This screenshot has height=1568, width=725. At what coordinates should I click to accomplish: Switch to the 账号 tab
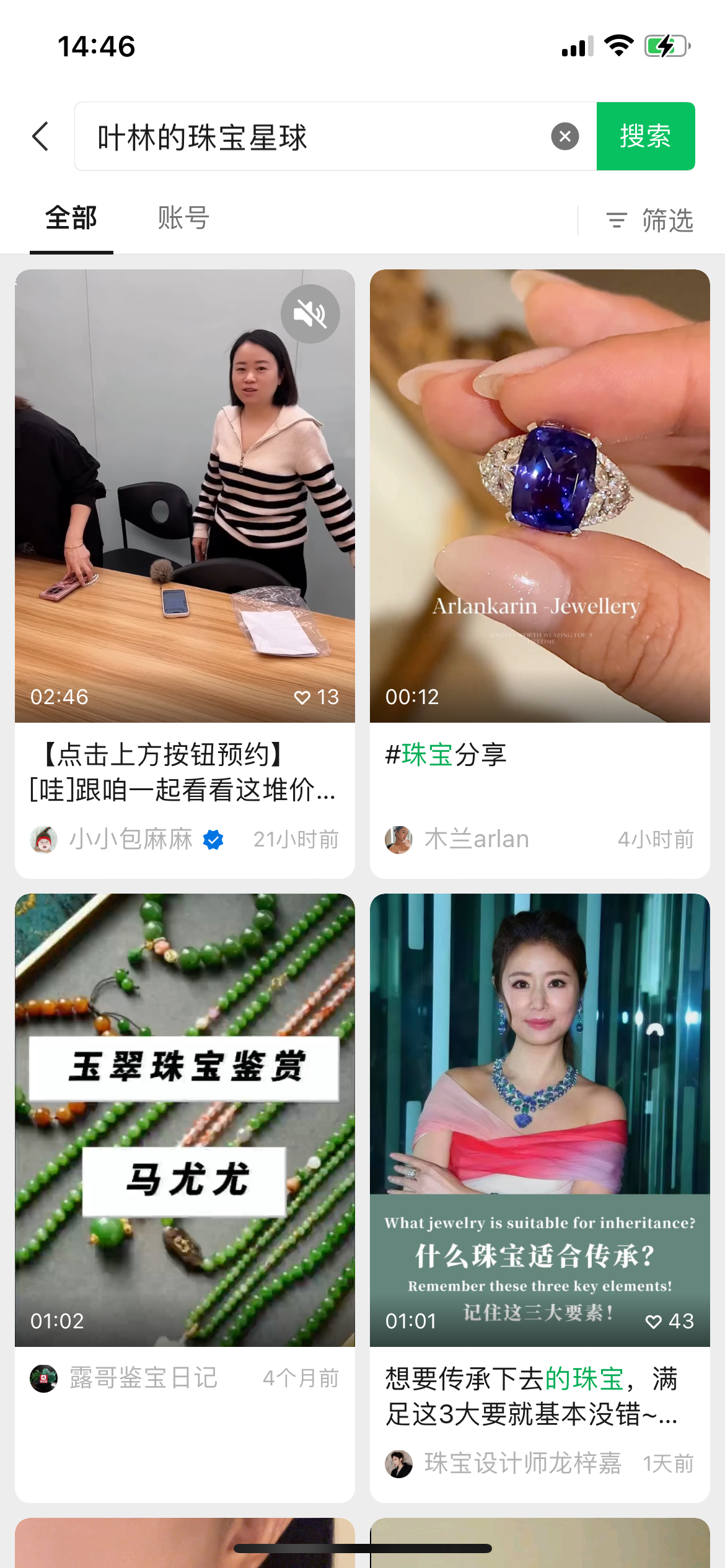pos(183,219)
